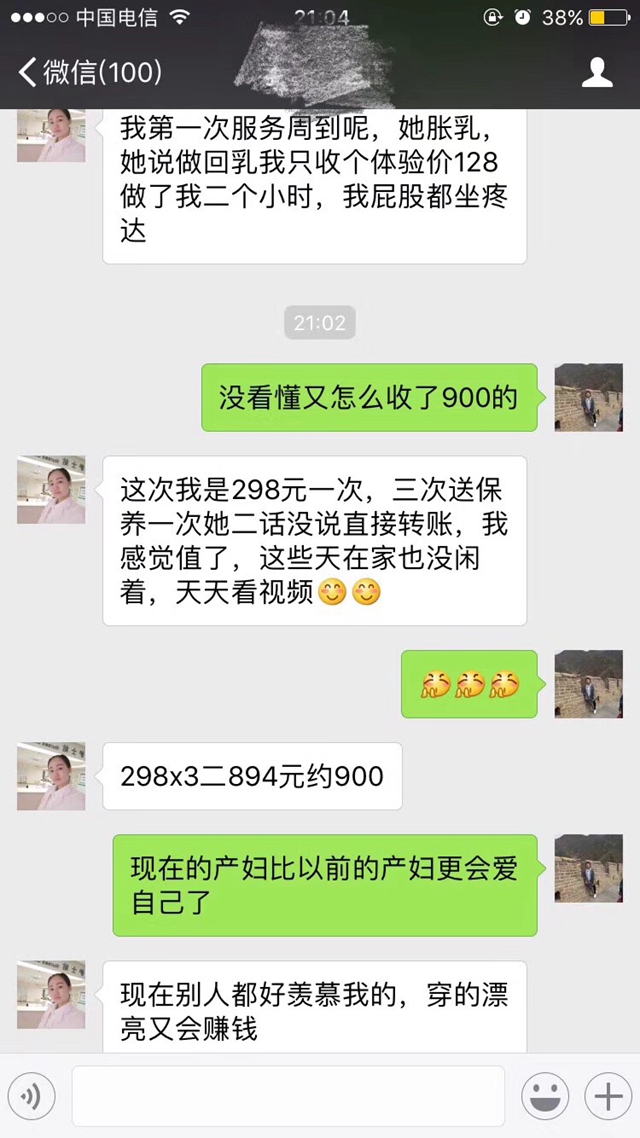Open the emoji sticker picker
640x1138 pixels.
(x=545, y=1097)
